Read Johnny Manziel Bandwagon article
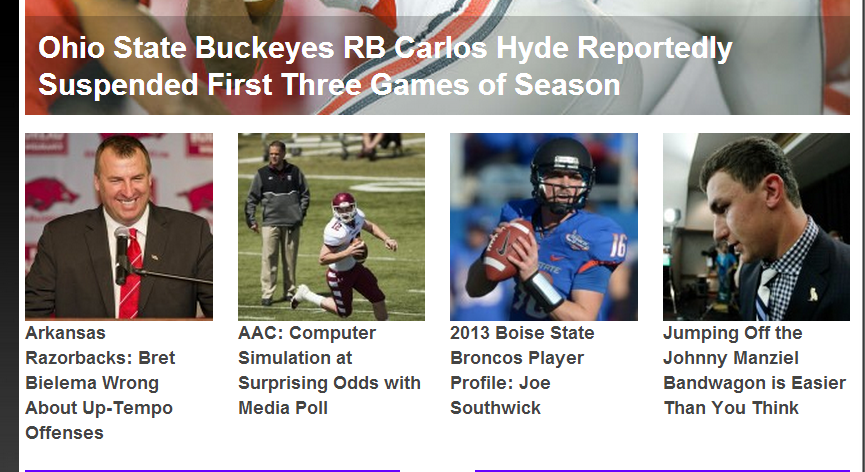The width and height of the screenshot is (865, 472). point(754,370)
